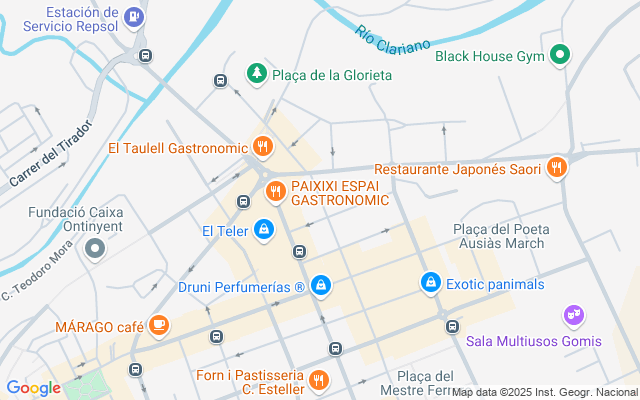
Task: Tap the MÁRAGO café pin
Action: coord(159,325)
